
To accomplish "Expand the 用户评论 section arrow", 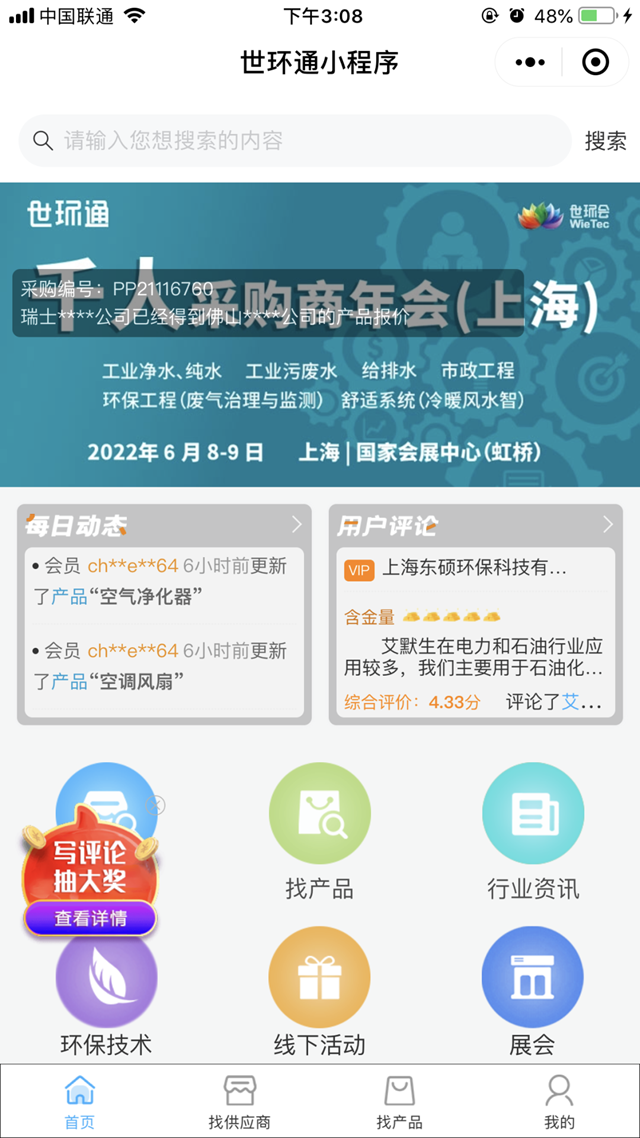I will click(x=608, y=524).
